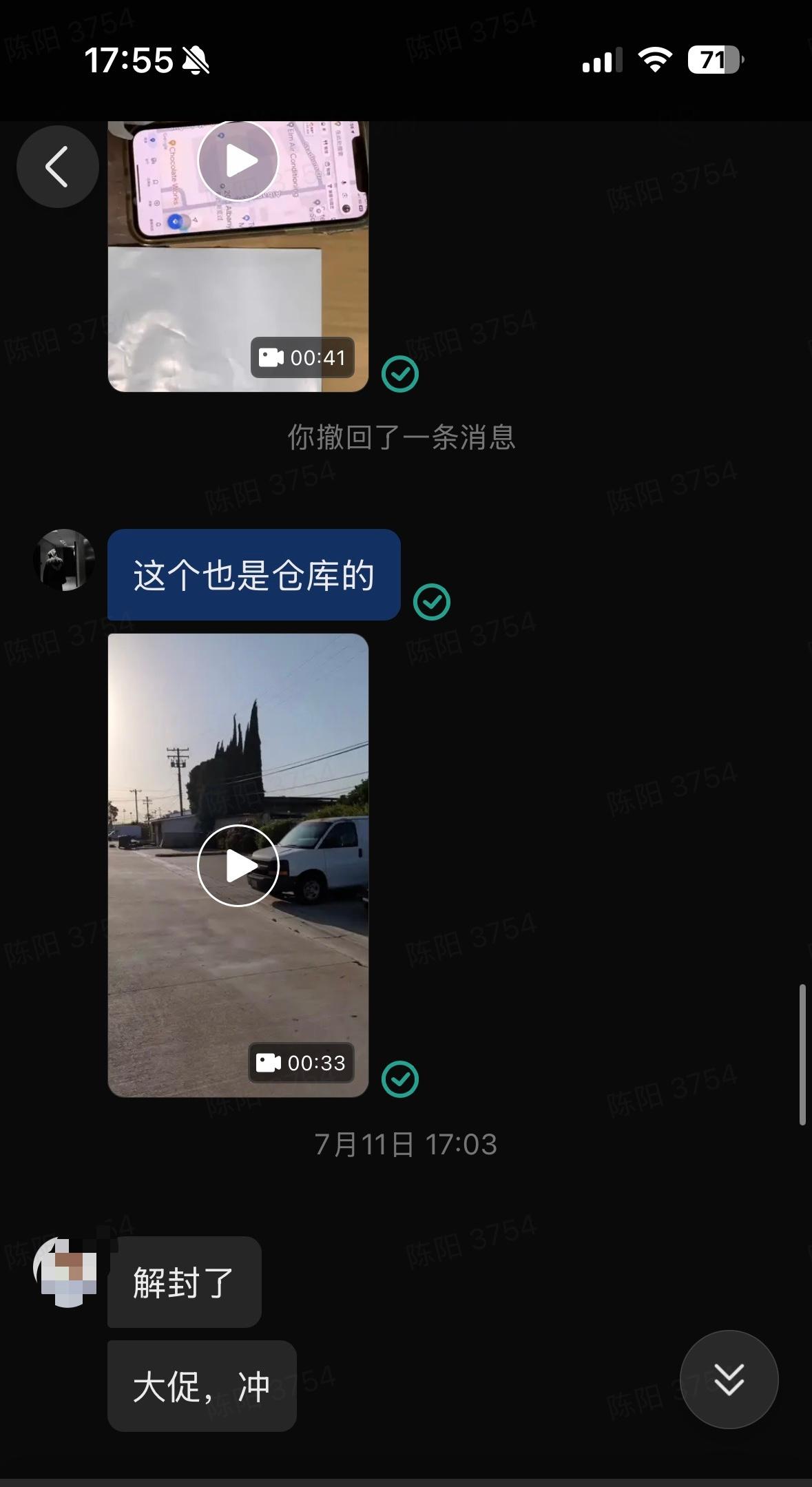
Task: Play the 00:33 street video
Action: (238, 865)
